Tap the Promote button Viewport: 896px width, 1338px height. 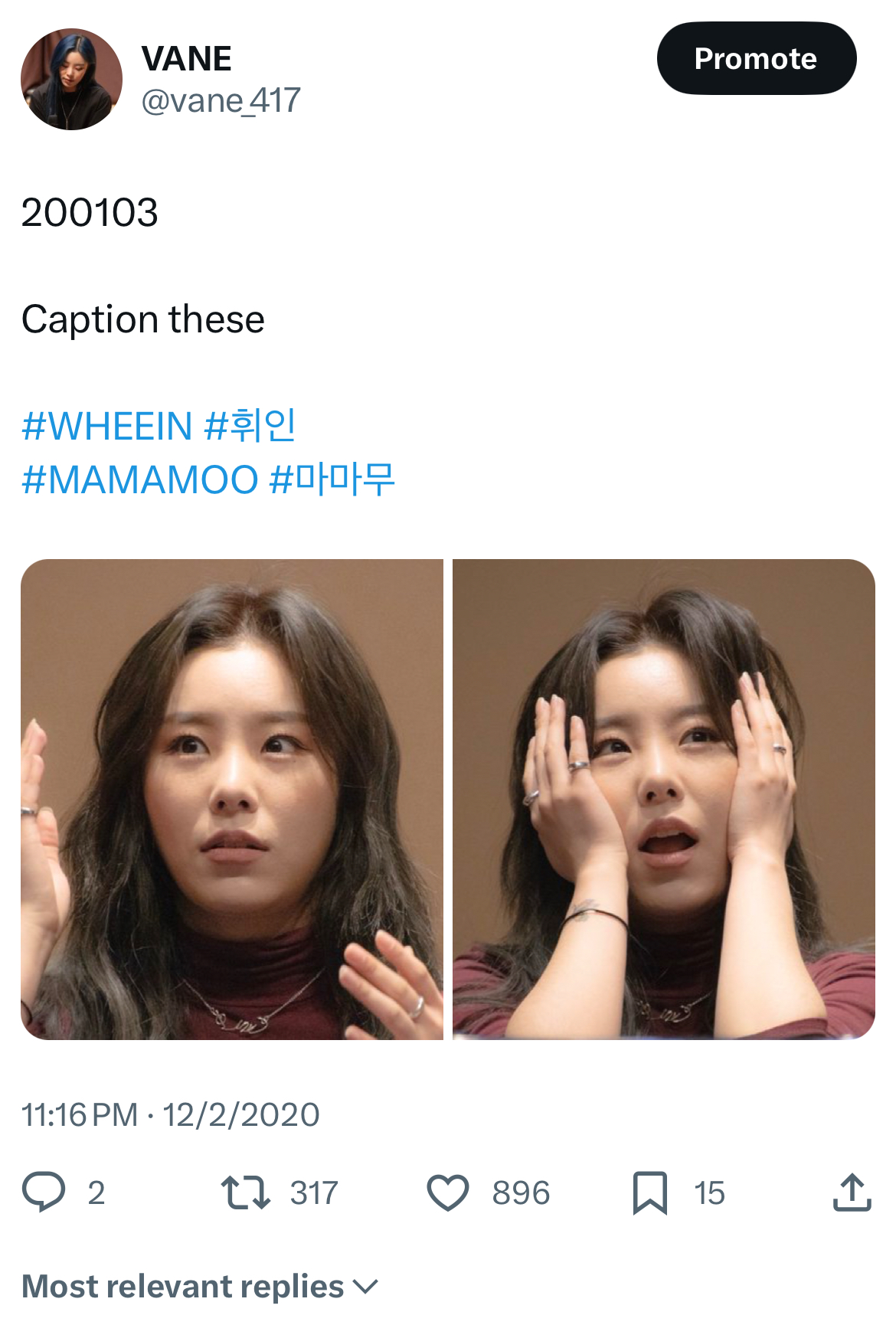pyautogui.click(x=756, y=59)
